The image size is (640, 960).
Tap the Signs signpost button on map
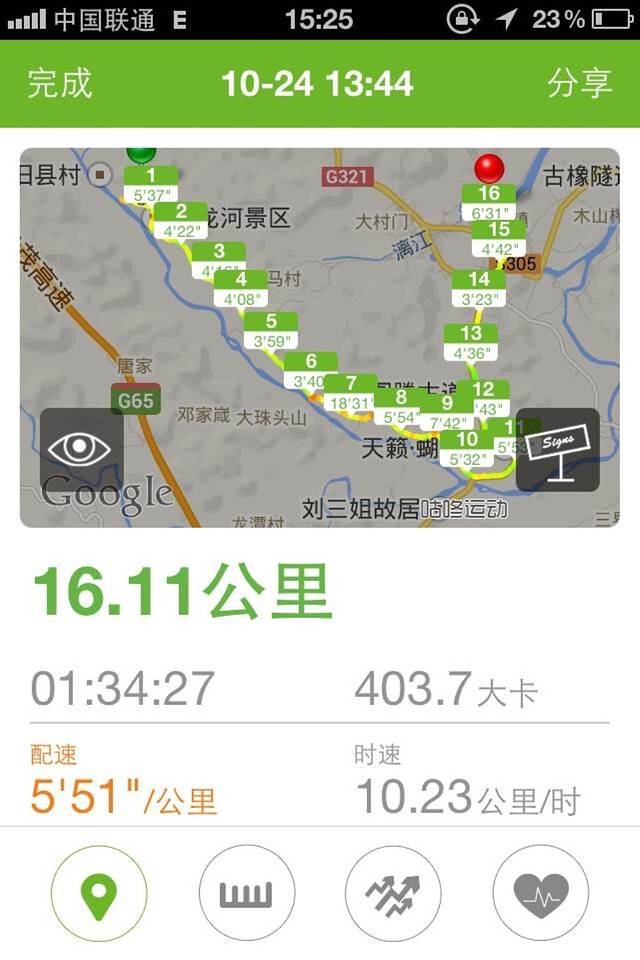557,449
